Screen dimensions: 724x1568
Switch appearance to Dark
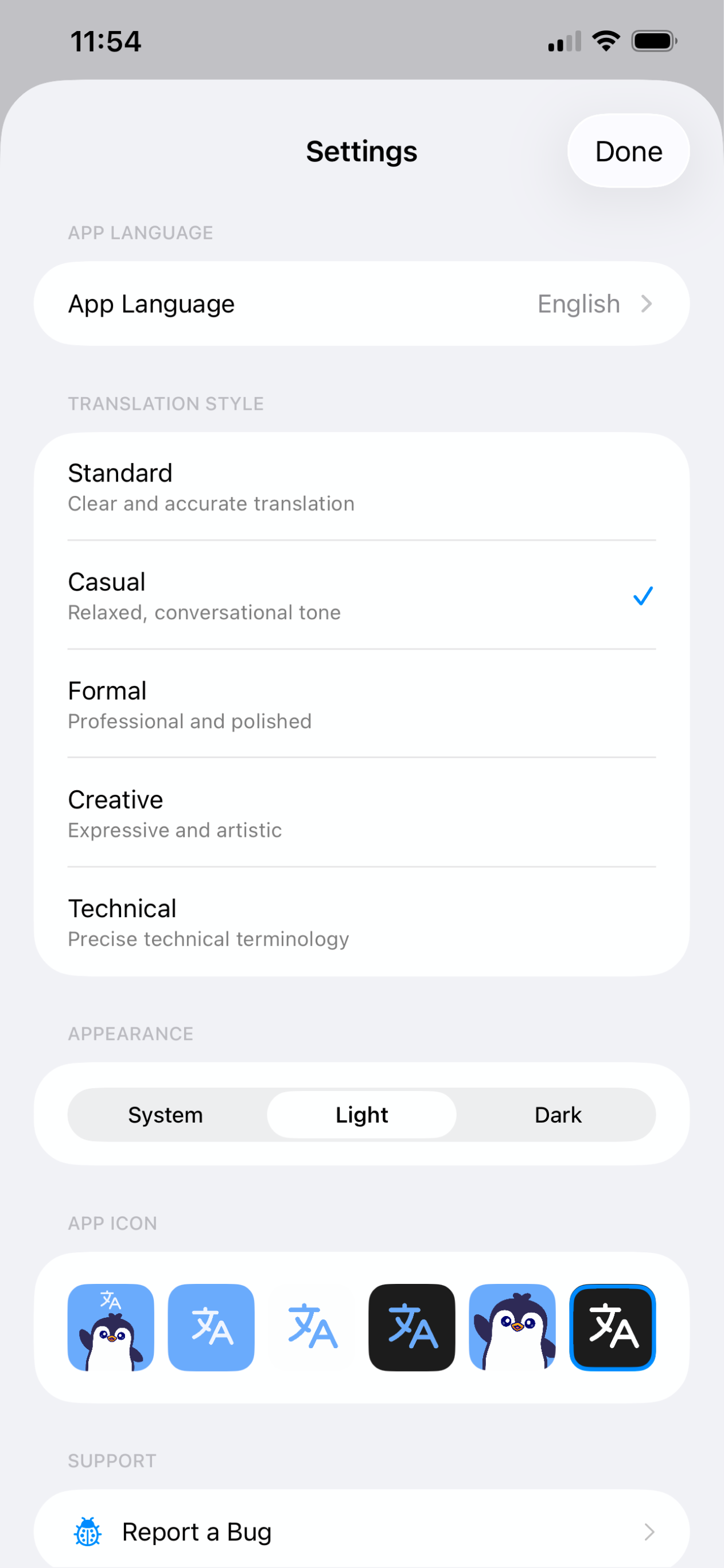[557, 1115]
